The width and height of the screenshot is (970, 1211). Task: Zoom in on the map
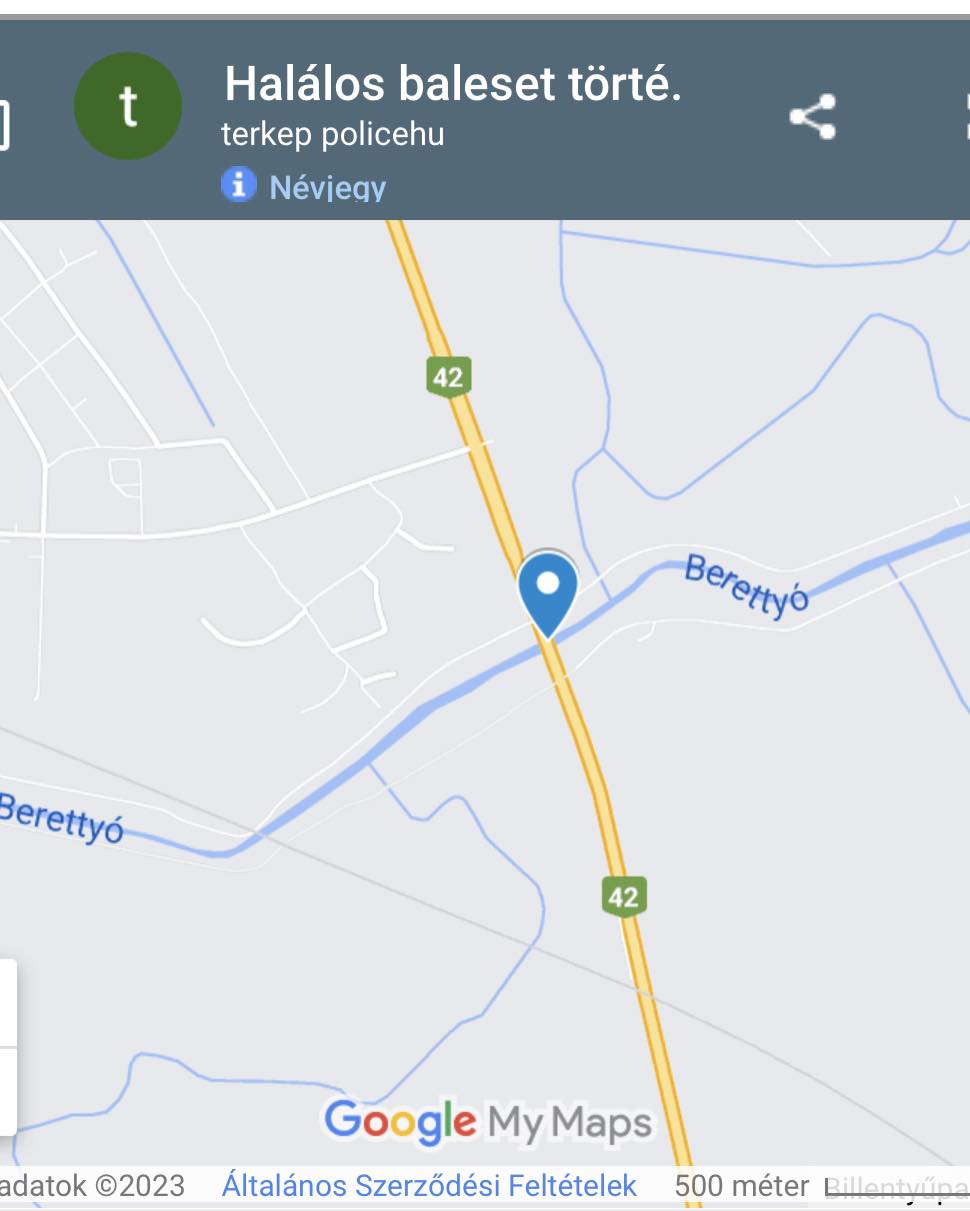(x=6, y=1002)
